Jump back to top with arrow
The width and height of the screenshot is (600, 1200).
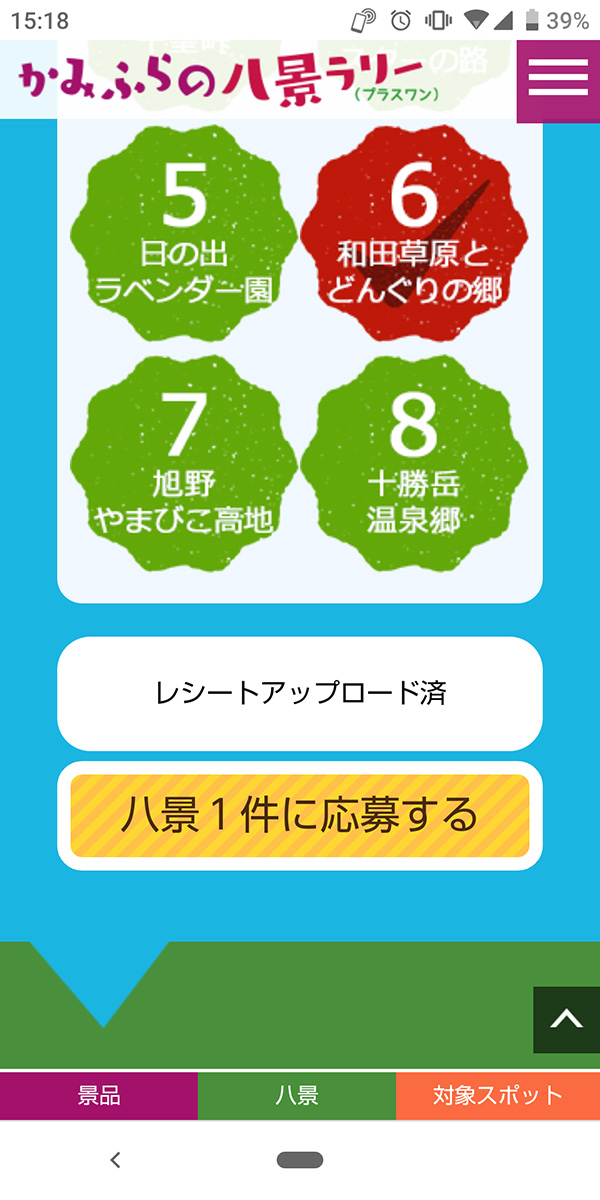tap(566, 1020)
